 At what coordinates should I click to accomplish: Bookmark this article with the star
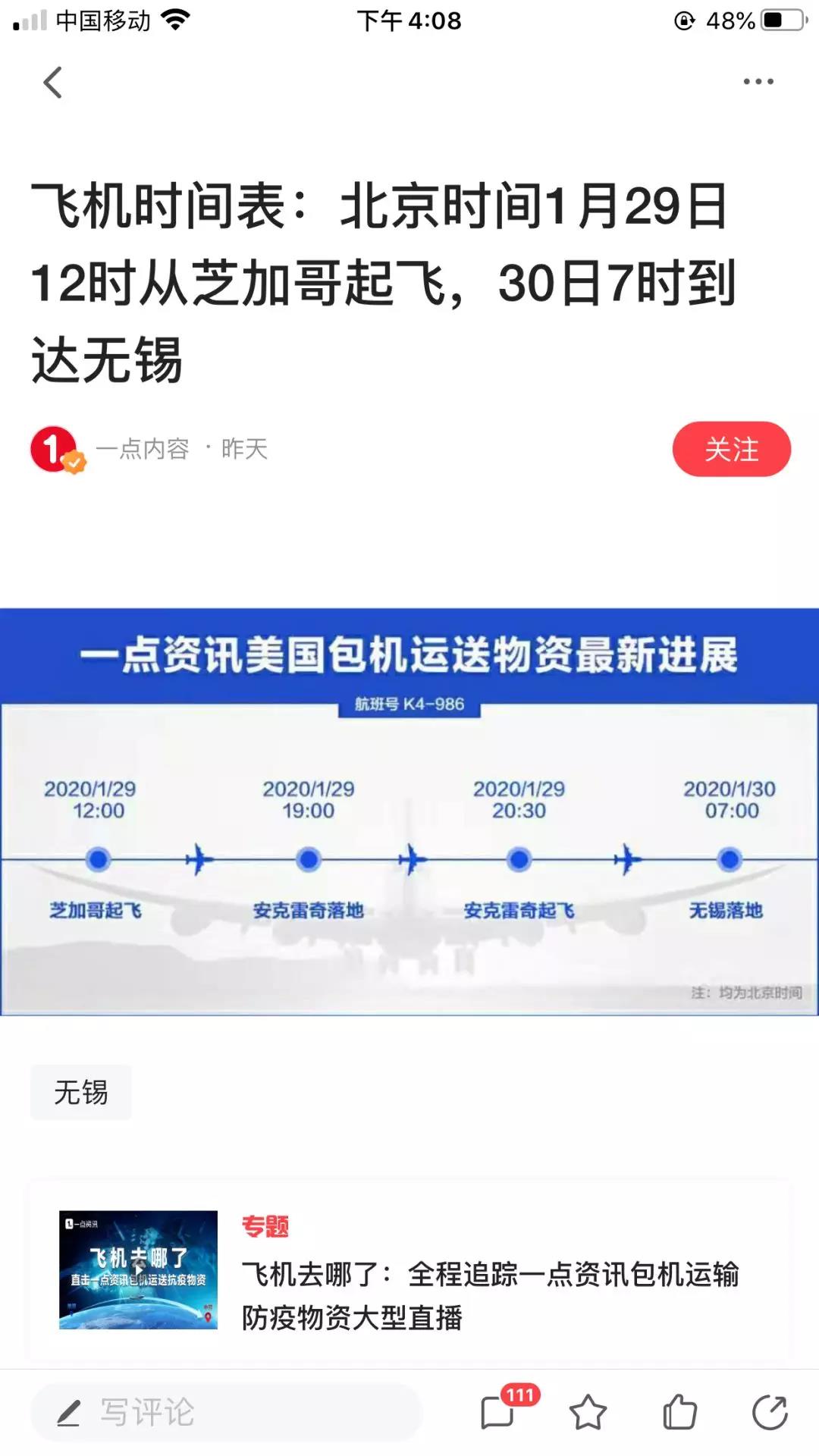(588, 1412)
